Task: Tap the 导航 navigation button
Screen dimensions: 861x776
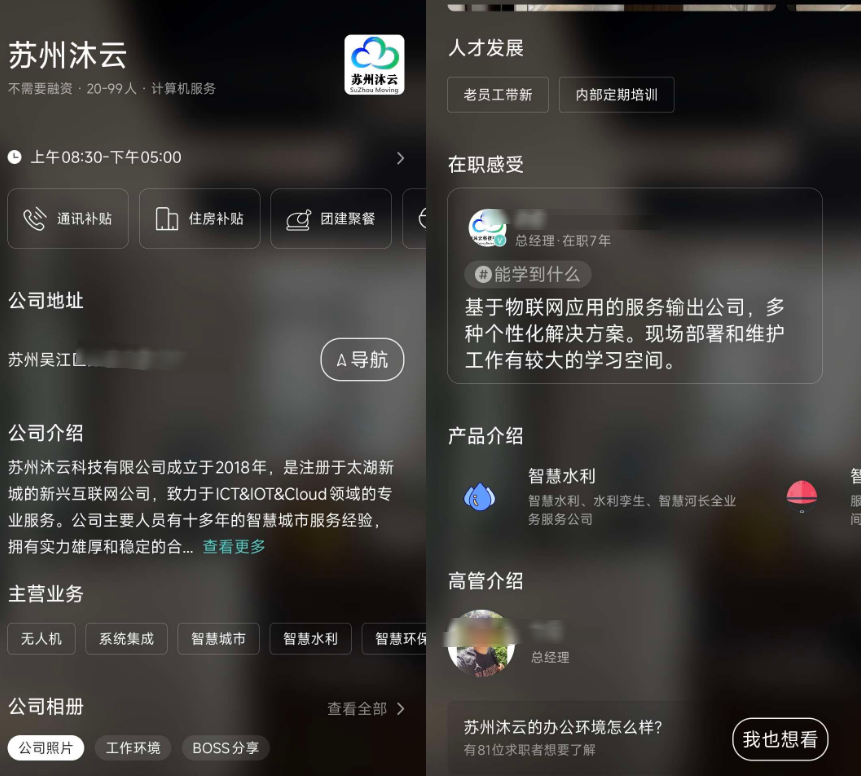Action: pos(362,360)
